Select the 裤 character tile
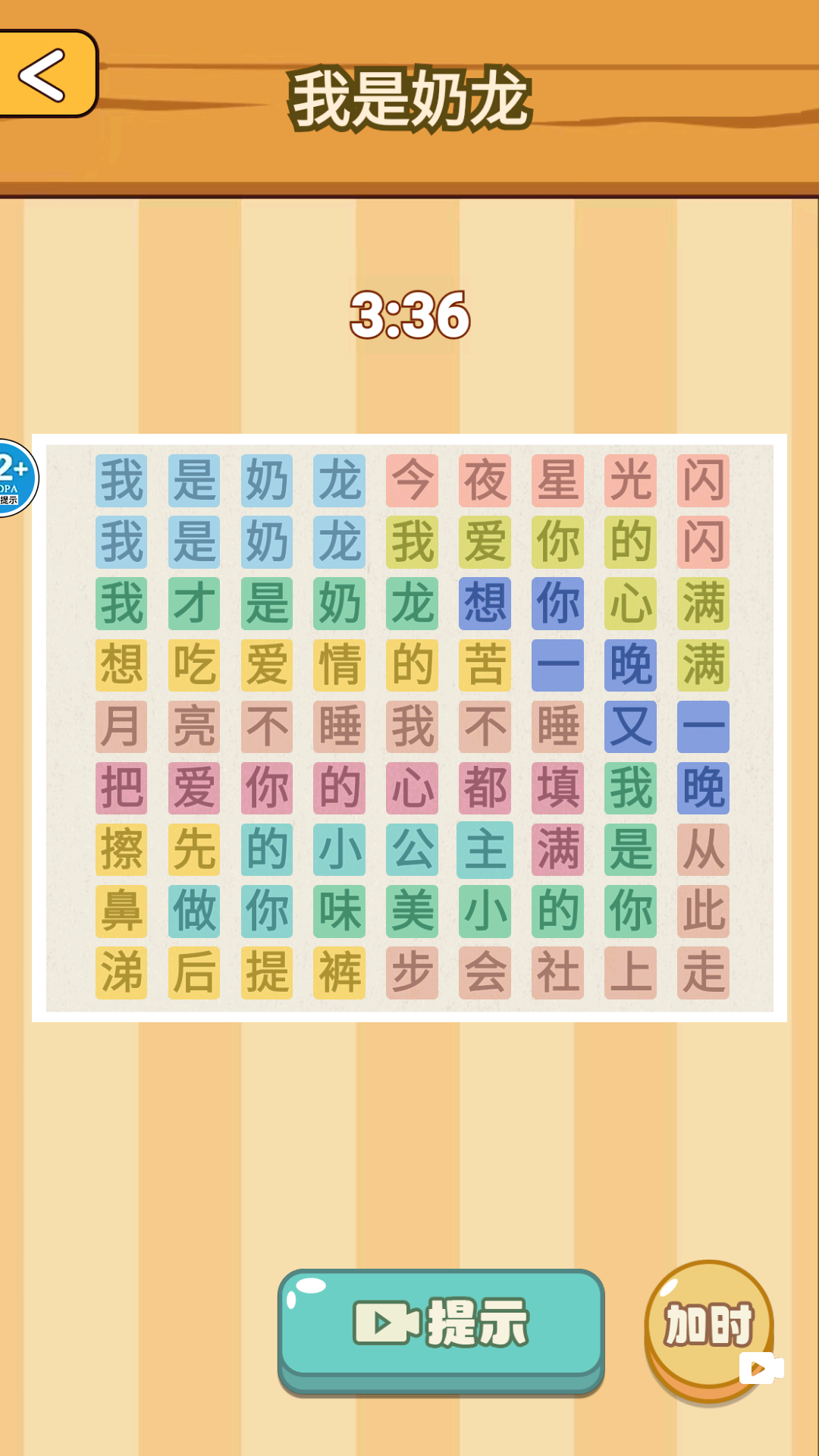The height and width of the screenshot is (1456, 819). pos(339,972)
